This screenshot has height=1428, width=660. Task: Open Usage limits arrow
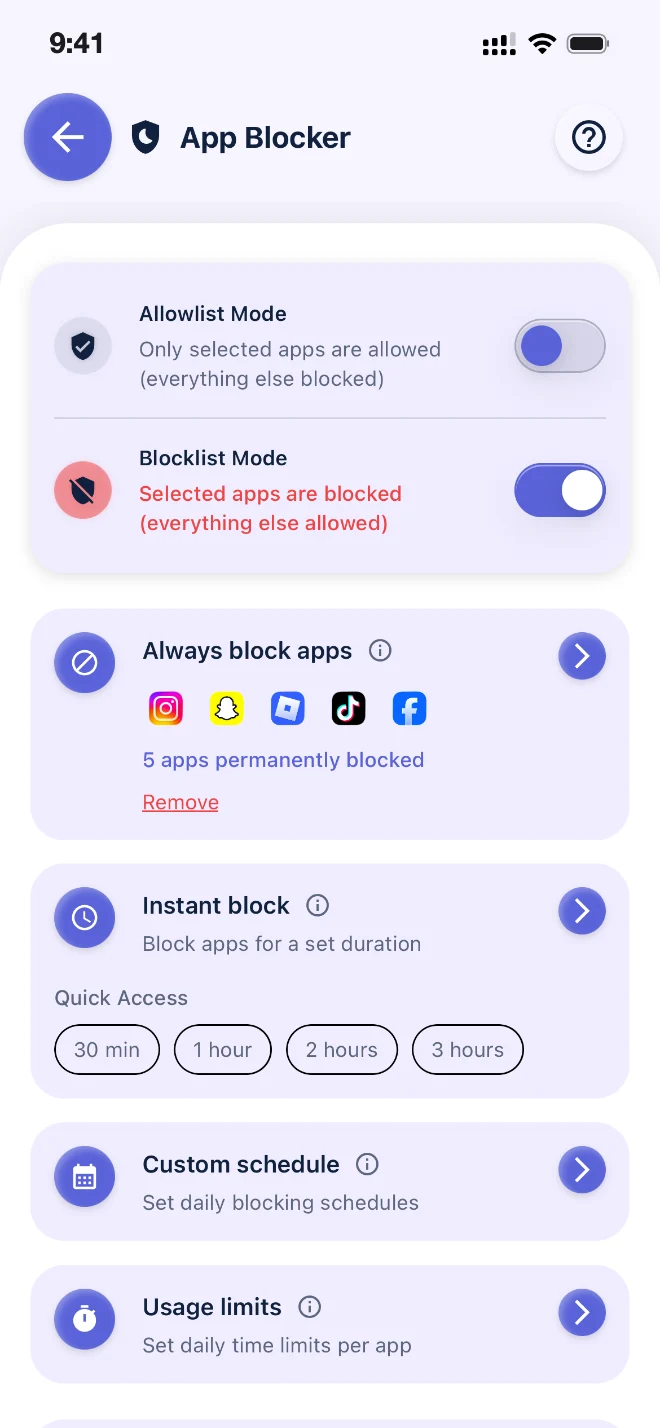(582, 1313)
